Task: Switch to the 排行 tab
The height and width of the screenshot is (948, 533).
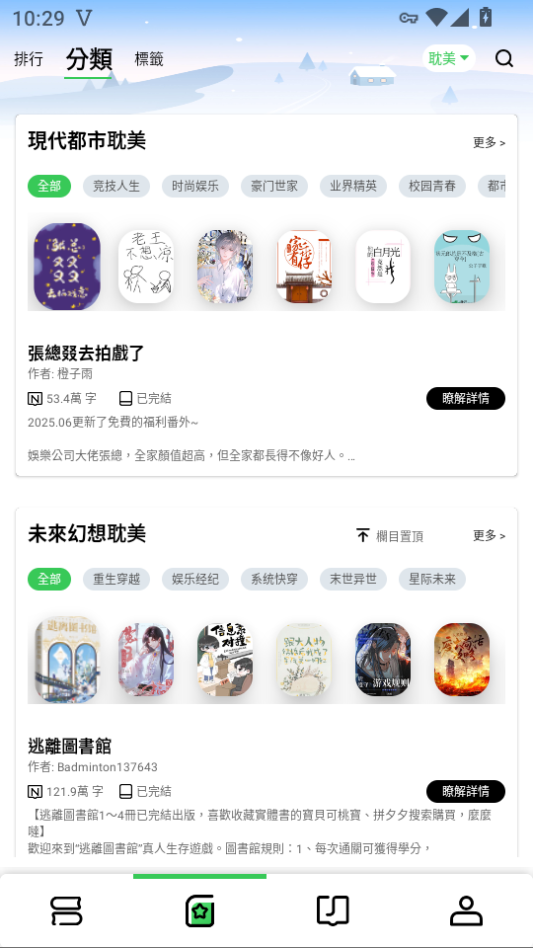Action: (28, 59)
